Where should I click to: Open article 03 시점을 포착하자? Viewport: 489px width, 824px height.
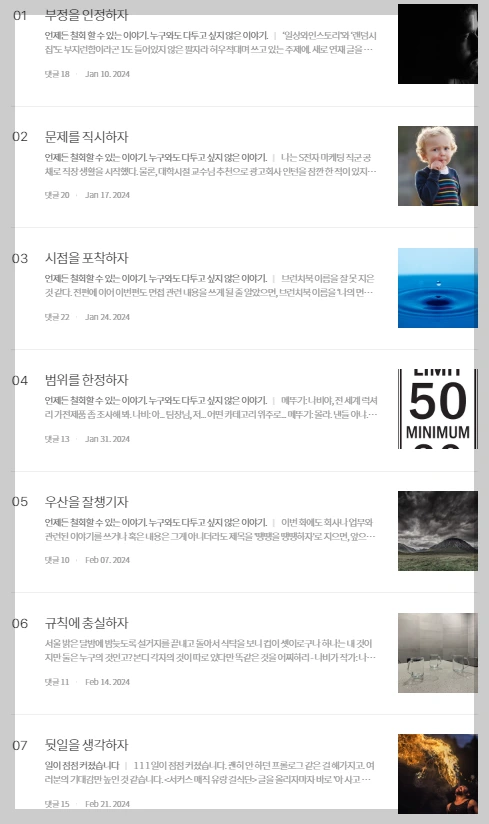tap(87, 258)
